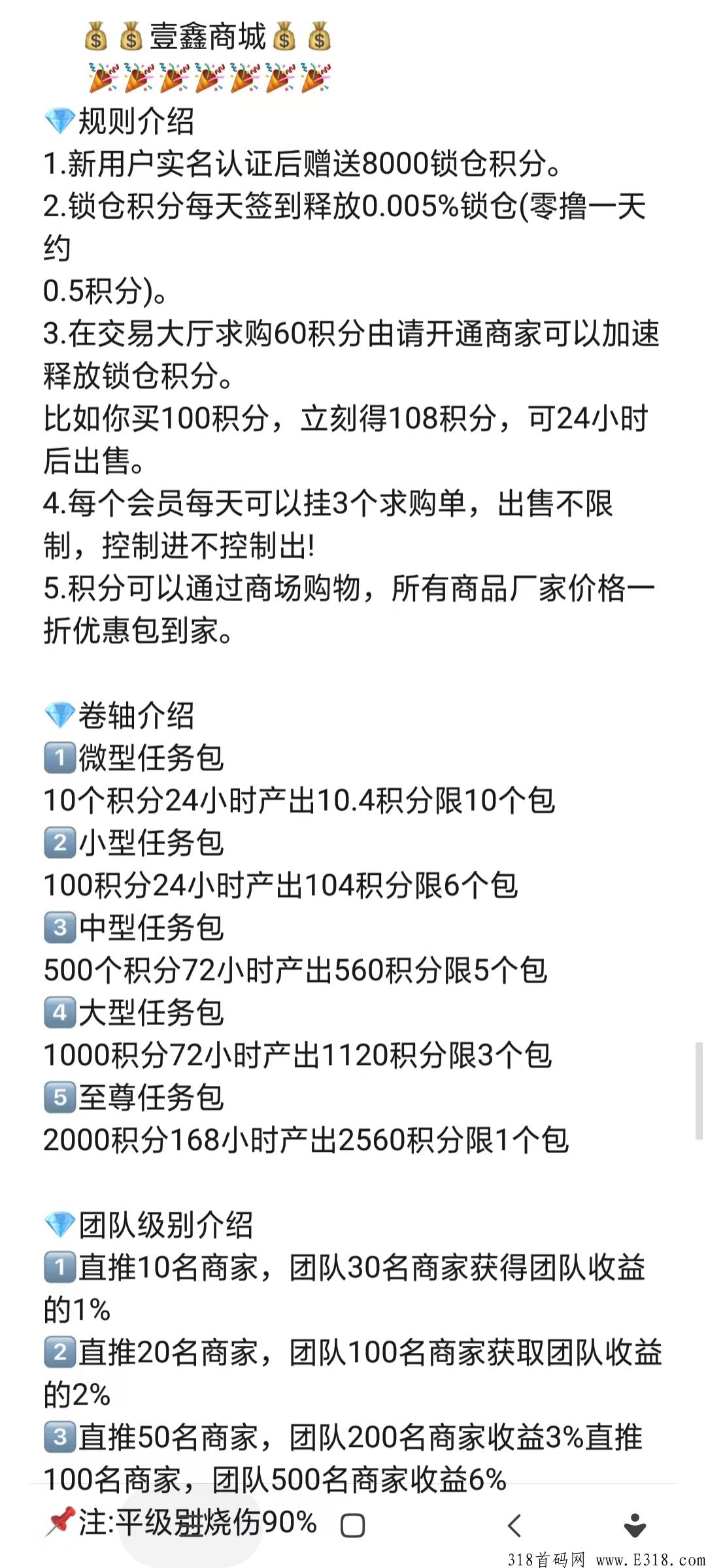Open the accessibility shortcut in the navigation bar

(635, 1525)
